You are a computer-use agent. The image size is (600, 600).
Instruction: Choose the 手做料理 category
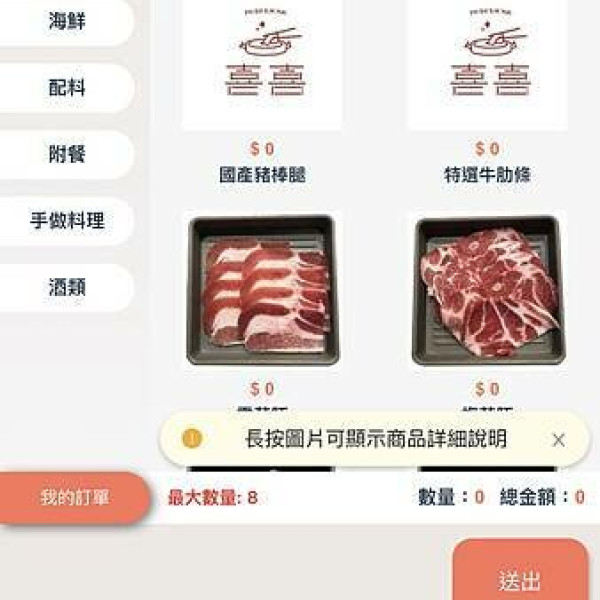point(66,221)
